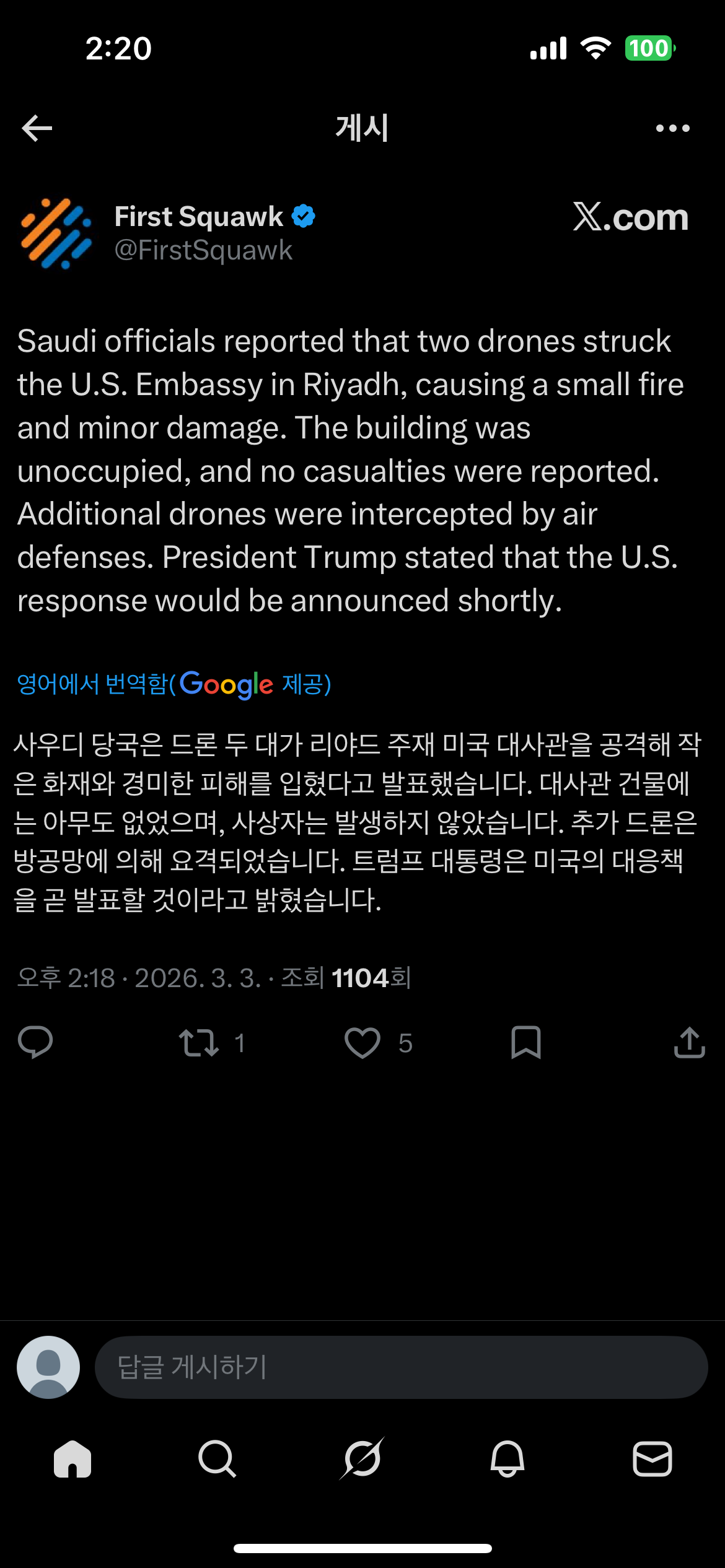Open the Grok tab
This screenshot has height=1568, width=725.
pyautogui.click(x=362, y=1458)
